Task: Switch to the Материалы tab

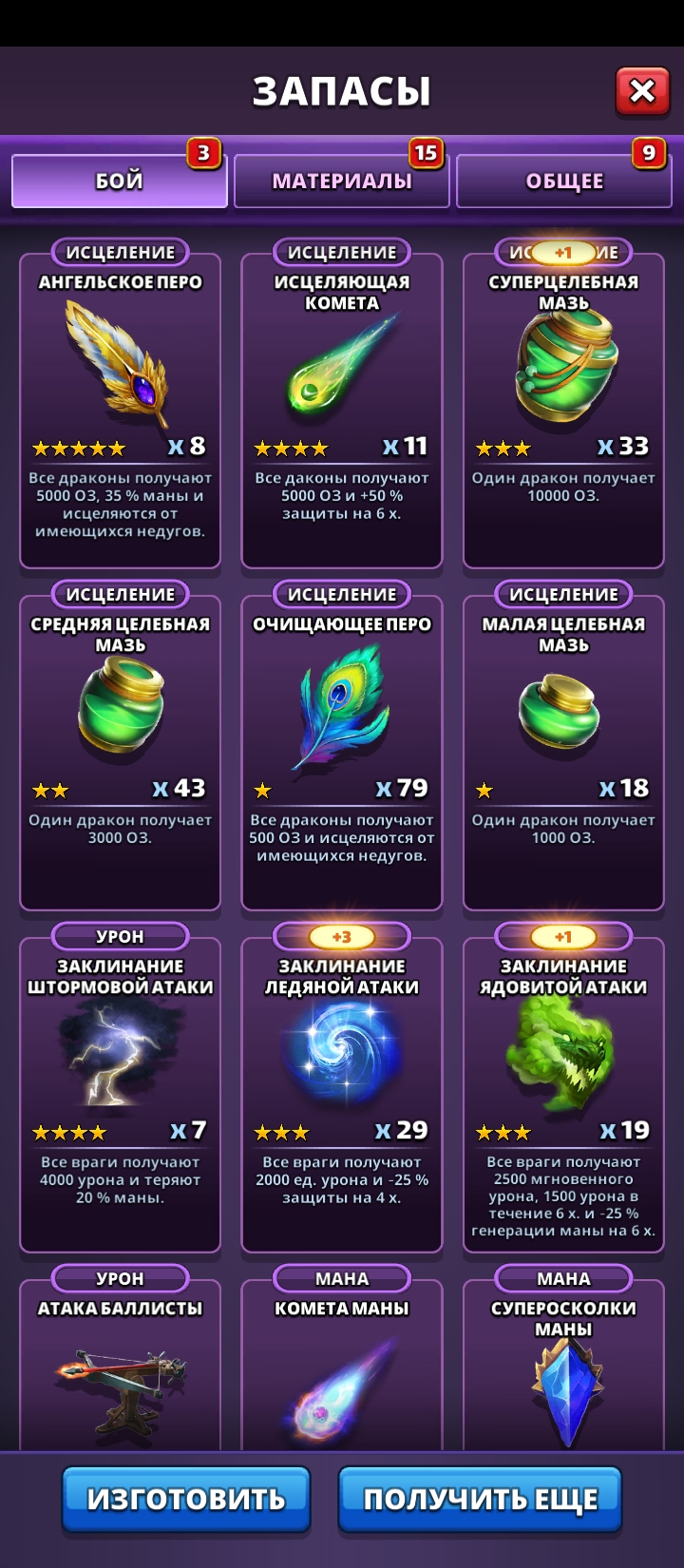Action: pyautogui.click(x=342, y=181)
